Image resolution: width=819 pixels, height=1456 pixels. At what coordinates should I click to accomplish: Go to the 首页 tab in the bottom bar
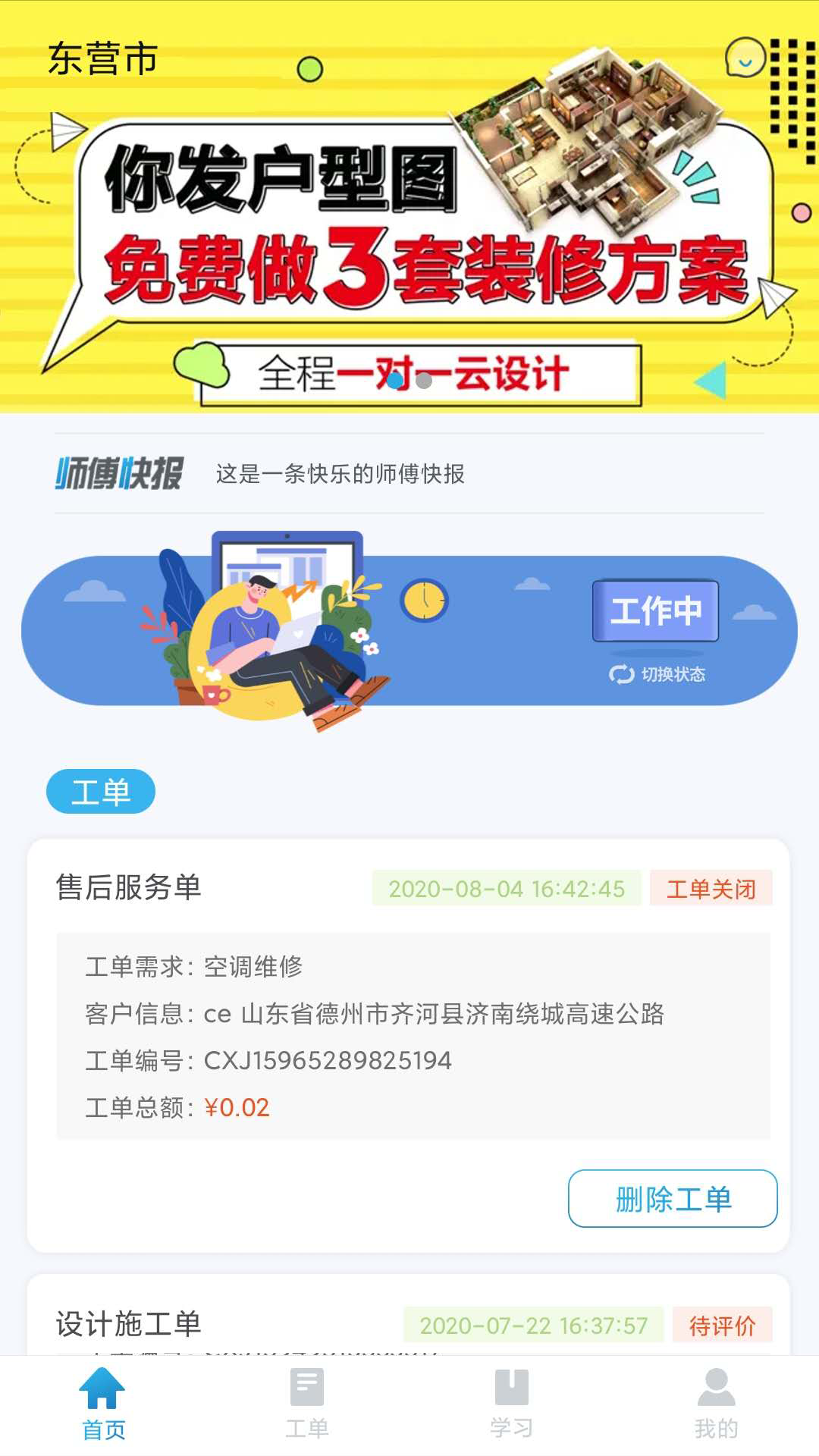coord(102,1404)
